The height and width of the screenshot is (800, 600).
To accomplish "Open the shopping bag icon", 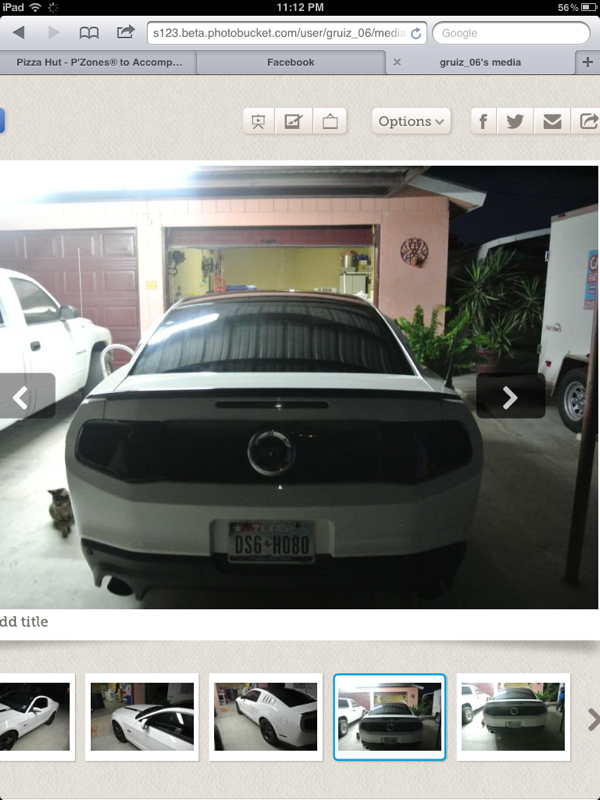I will pos(329,121).
